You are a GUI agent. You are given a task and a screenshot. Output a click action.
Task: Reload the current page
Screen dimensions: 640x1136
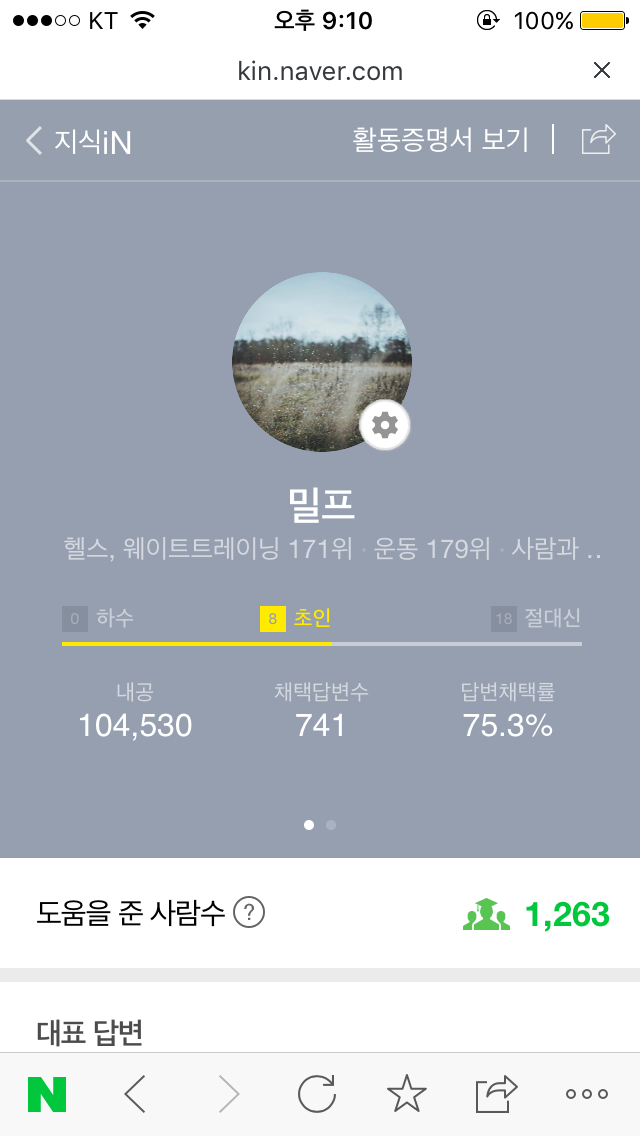[317, 1095]
